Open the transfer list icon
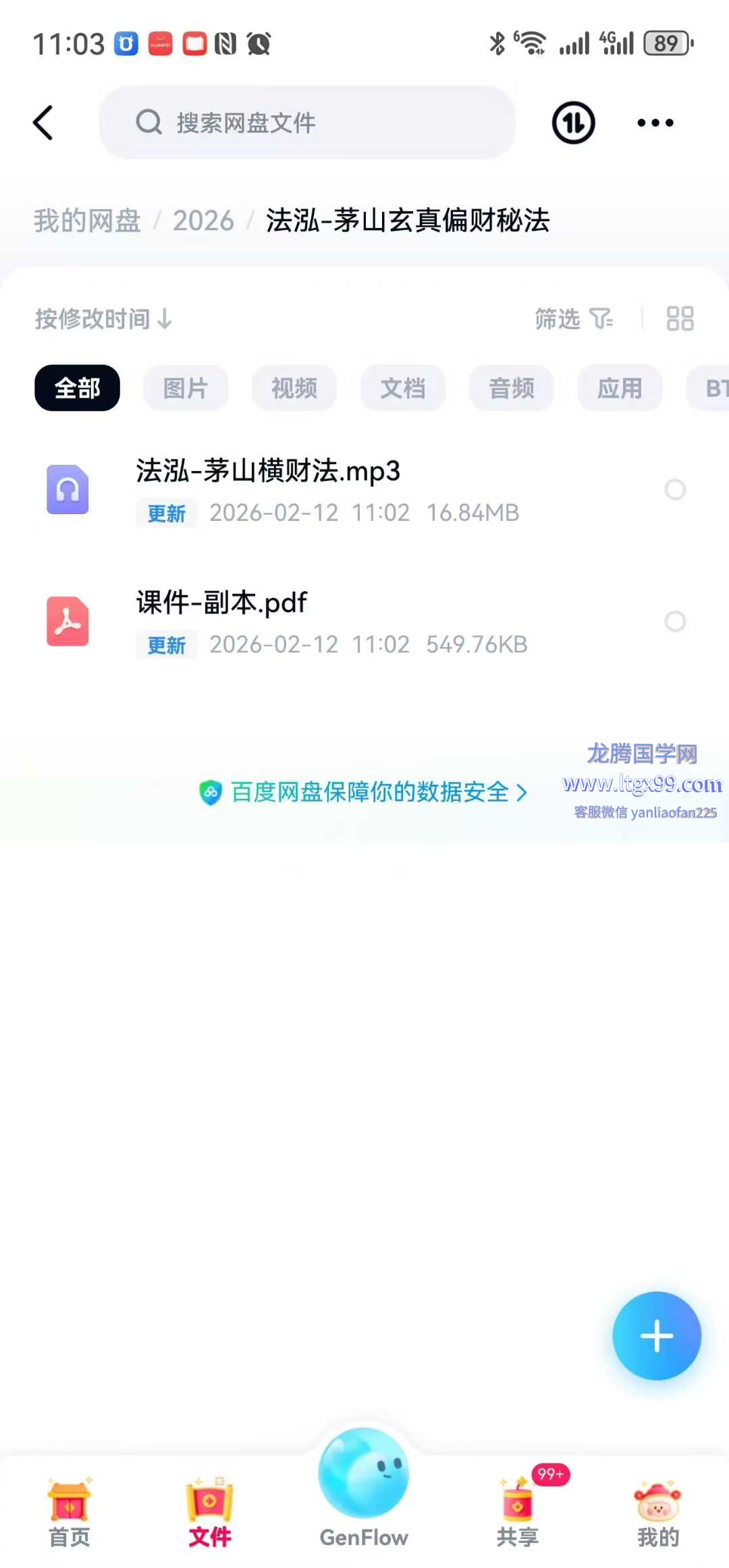 573,123
